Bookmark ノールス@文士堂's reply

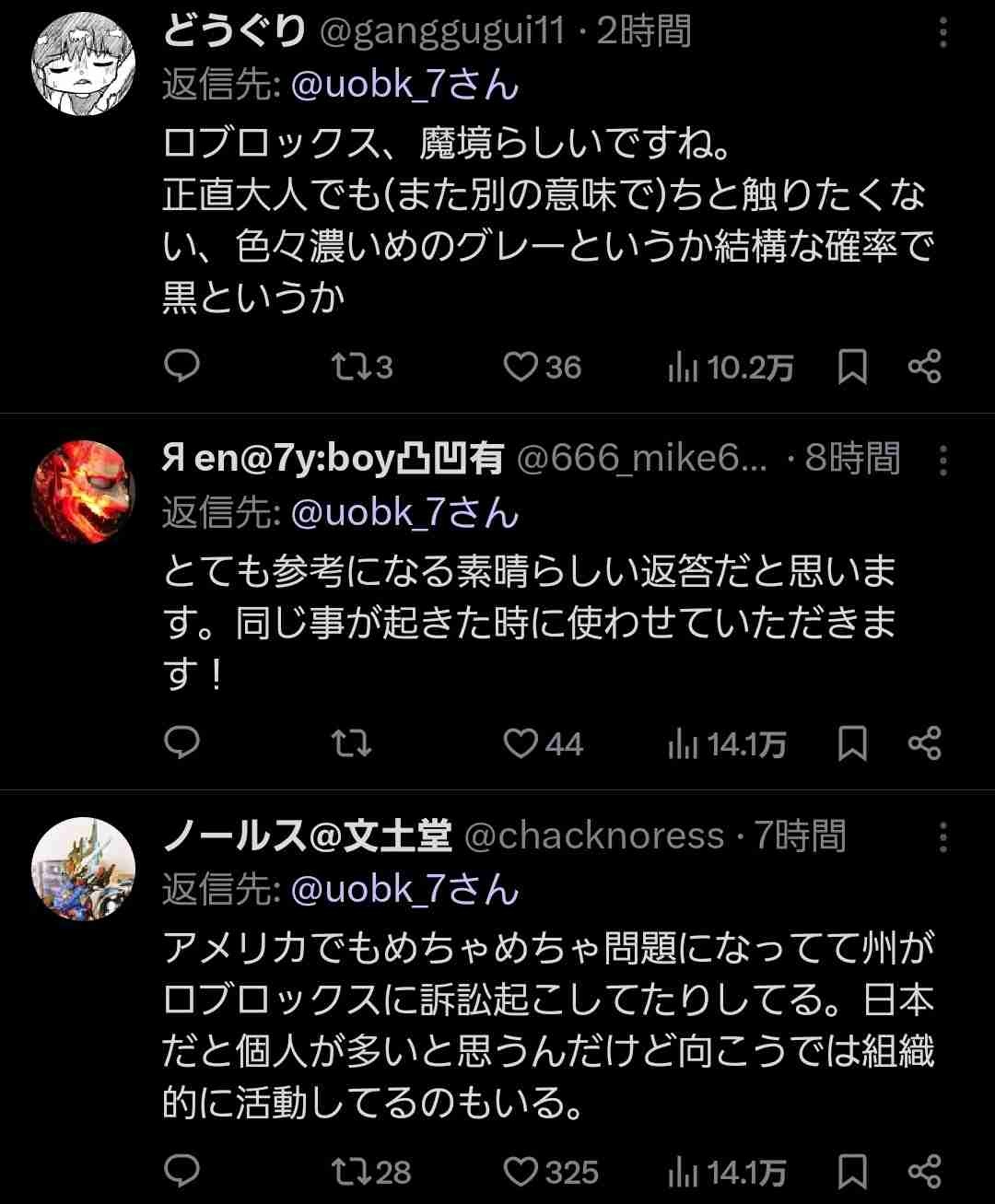(x=852, y=1171)
